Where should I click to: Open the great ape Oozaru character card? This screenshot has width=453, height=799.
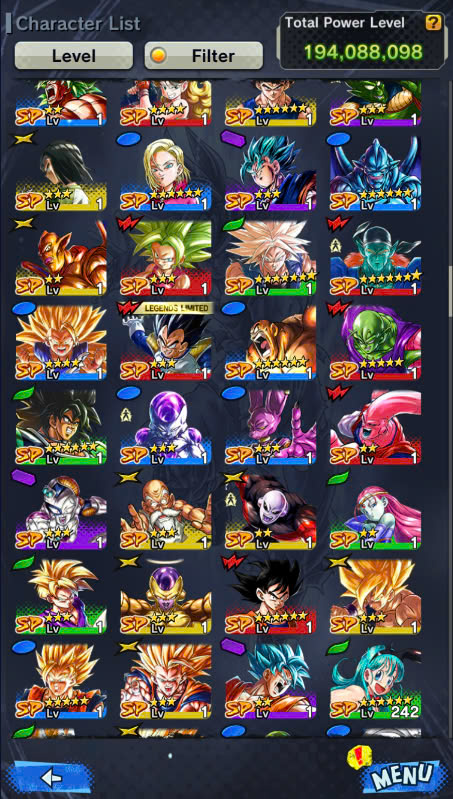(x=271, y=341)
